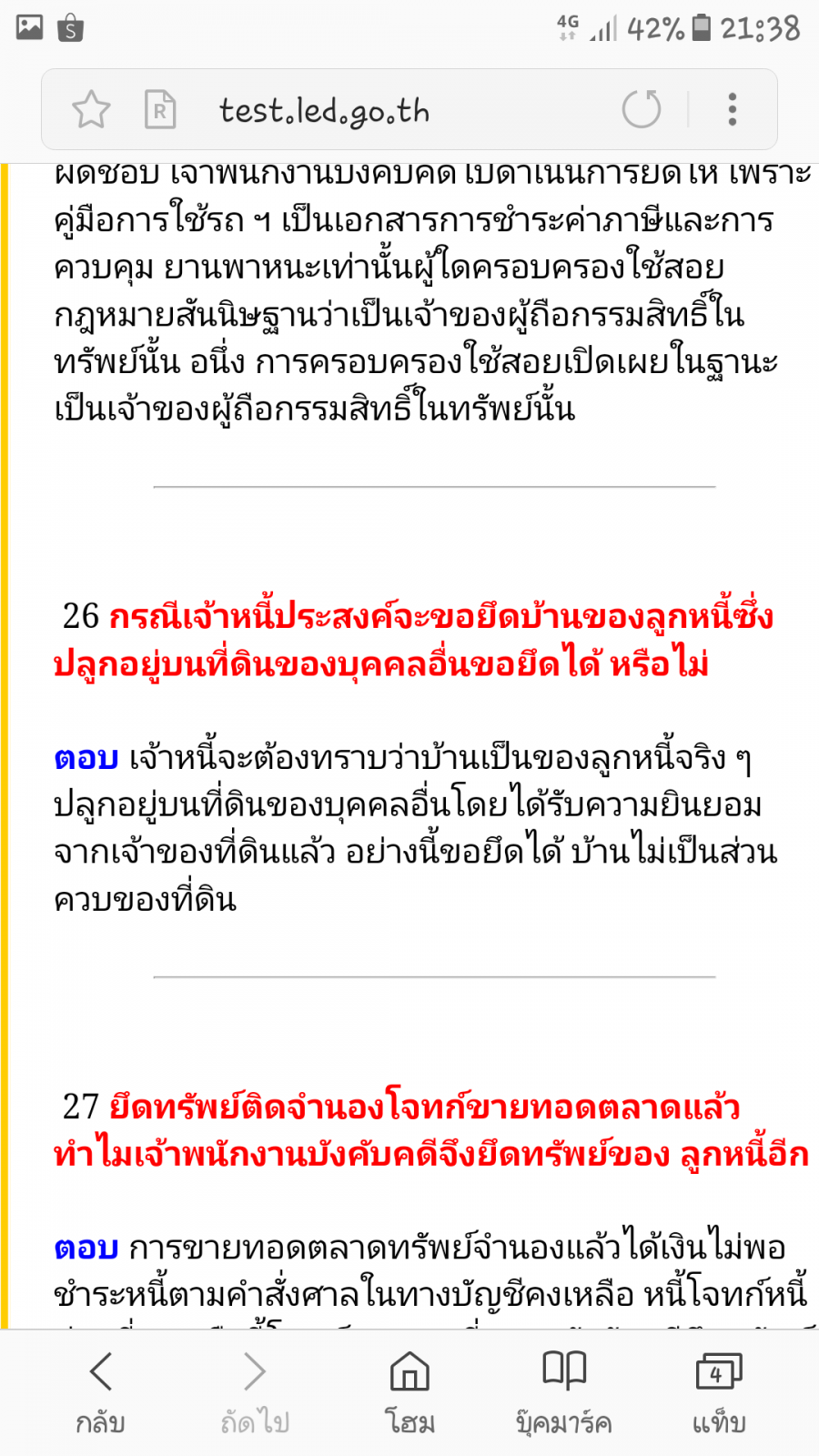Go to the โฮม home page
The width and height of the screenshot is (819, 1456).
pyautogui.click(x=409, y=1392)
